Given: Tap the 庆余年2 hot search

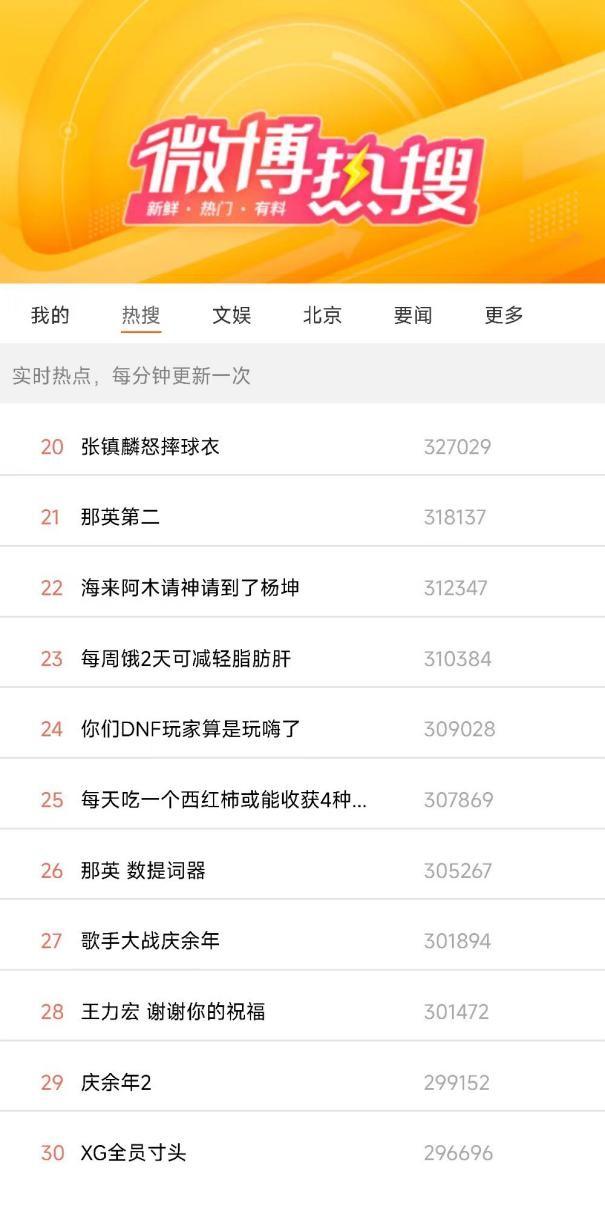Looking at the screenshot, I should point(302,1083).
